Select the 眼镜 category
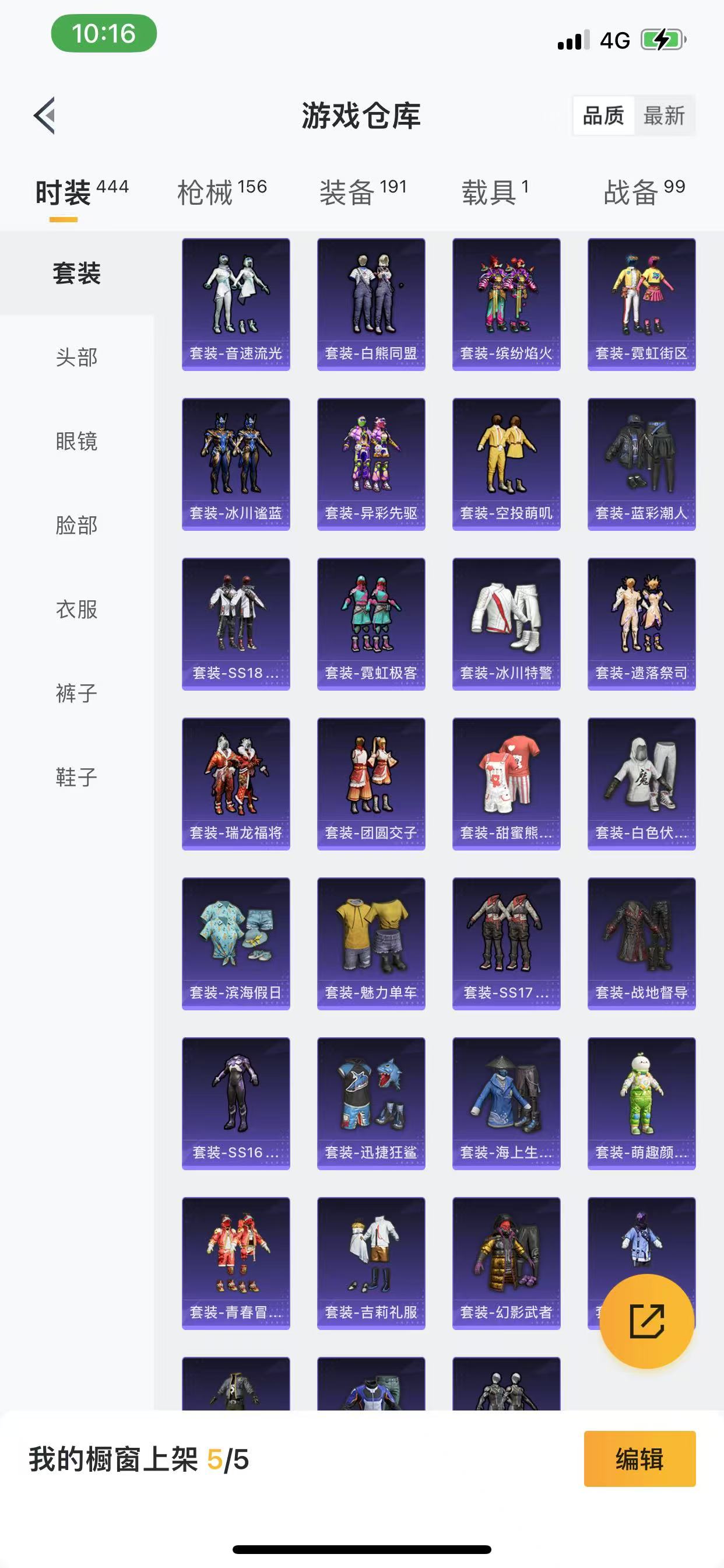 click(77, 440)
